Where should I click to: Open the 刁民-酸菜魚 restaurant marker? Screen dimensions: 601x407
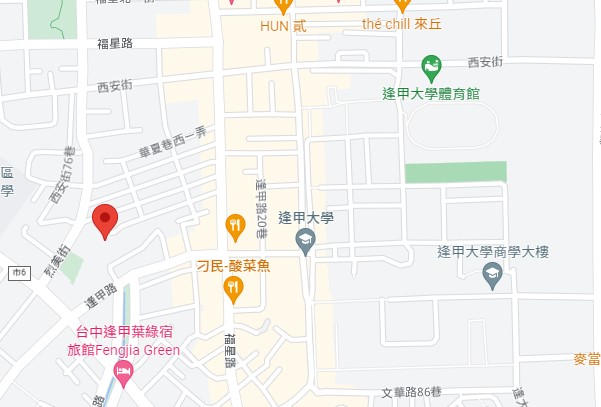[x=234, y=289]
